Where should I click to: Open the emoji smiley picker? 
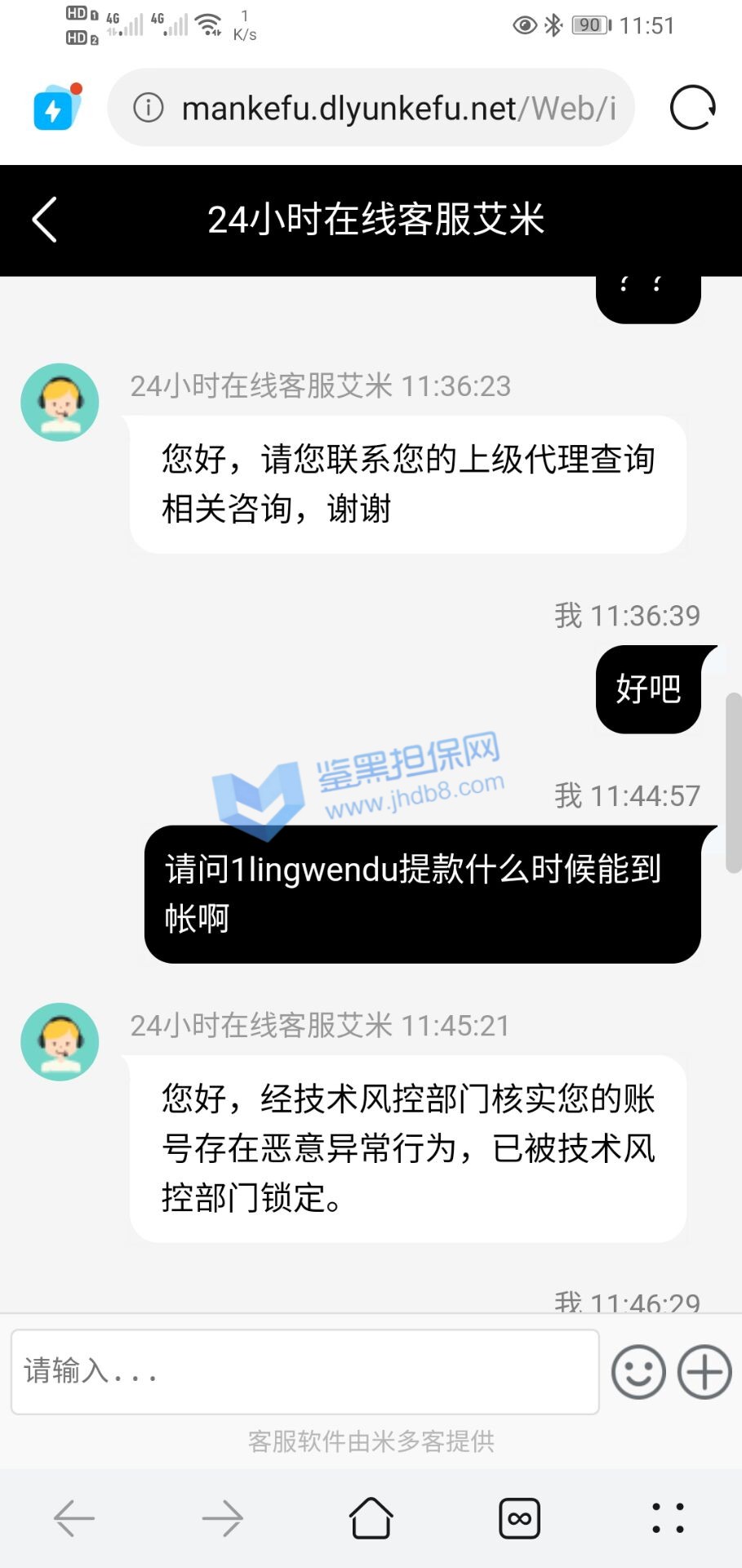tap(638, 1371)
